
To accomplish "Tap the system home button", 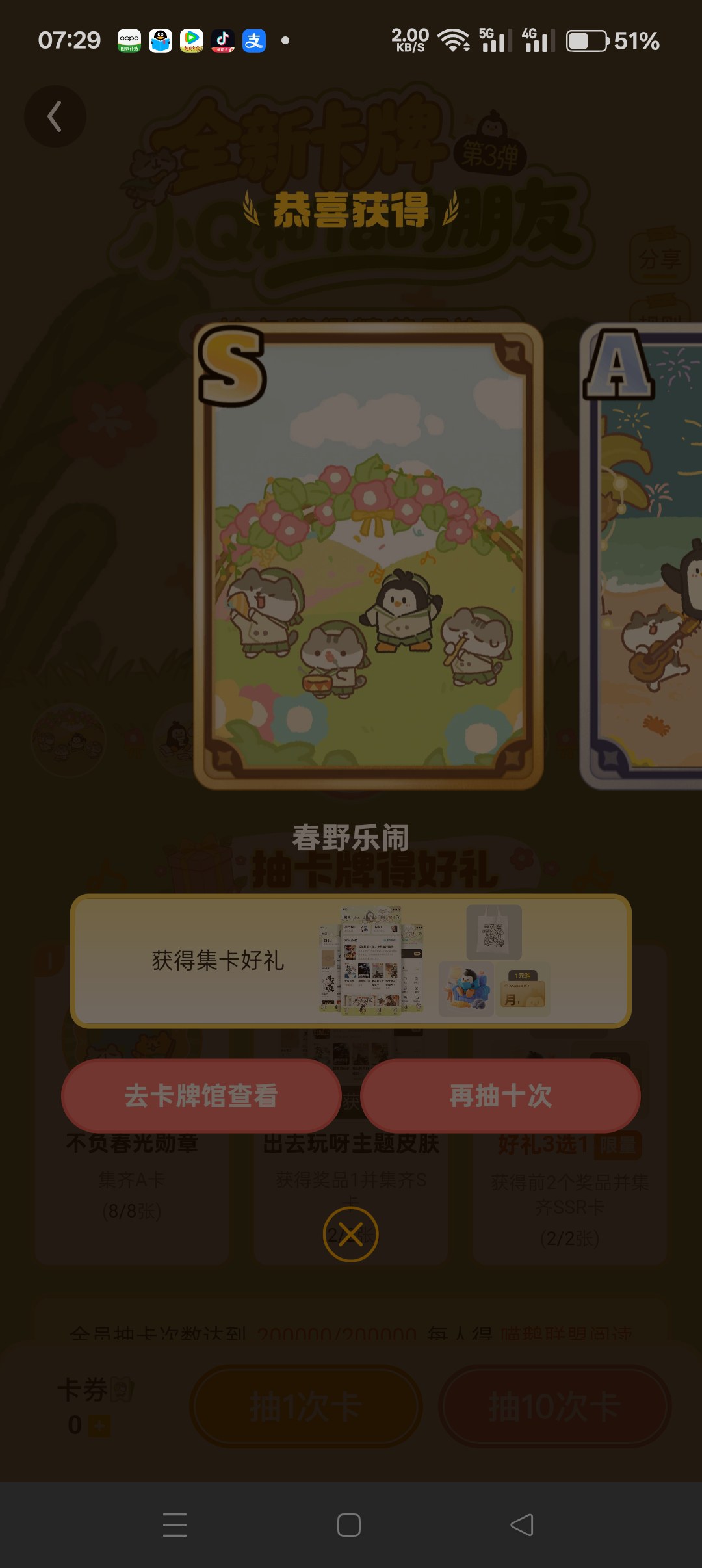I will click(x=349, y=1525).
